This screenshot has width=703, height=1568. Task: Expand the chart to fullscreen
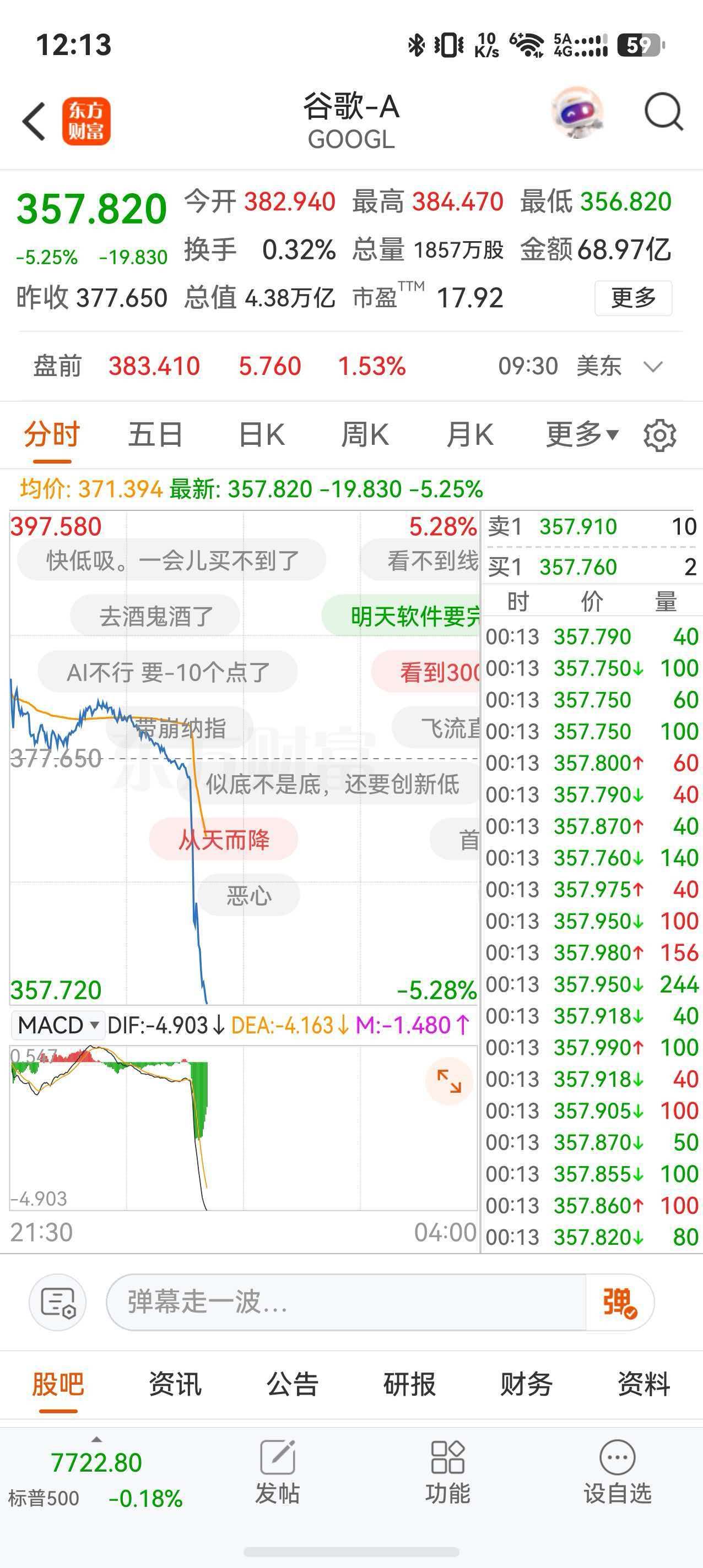pos(450,1081)
